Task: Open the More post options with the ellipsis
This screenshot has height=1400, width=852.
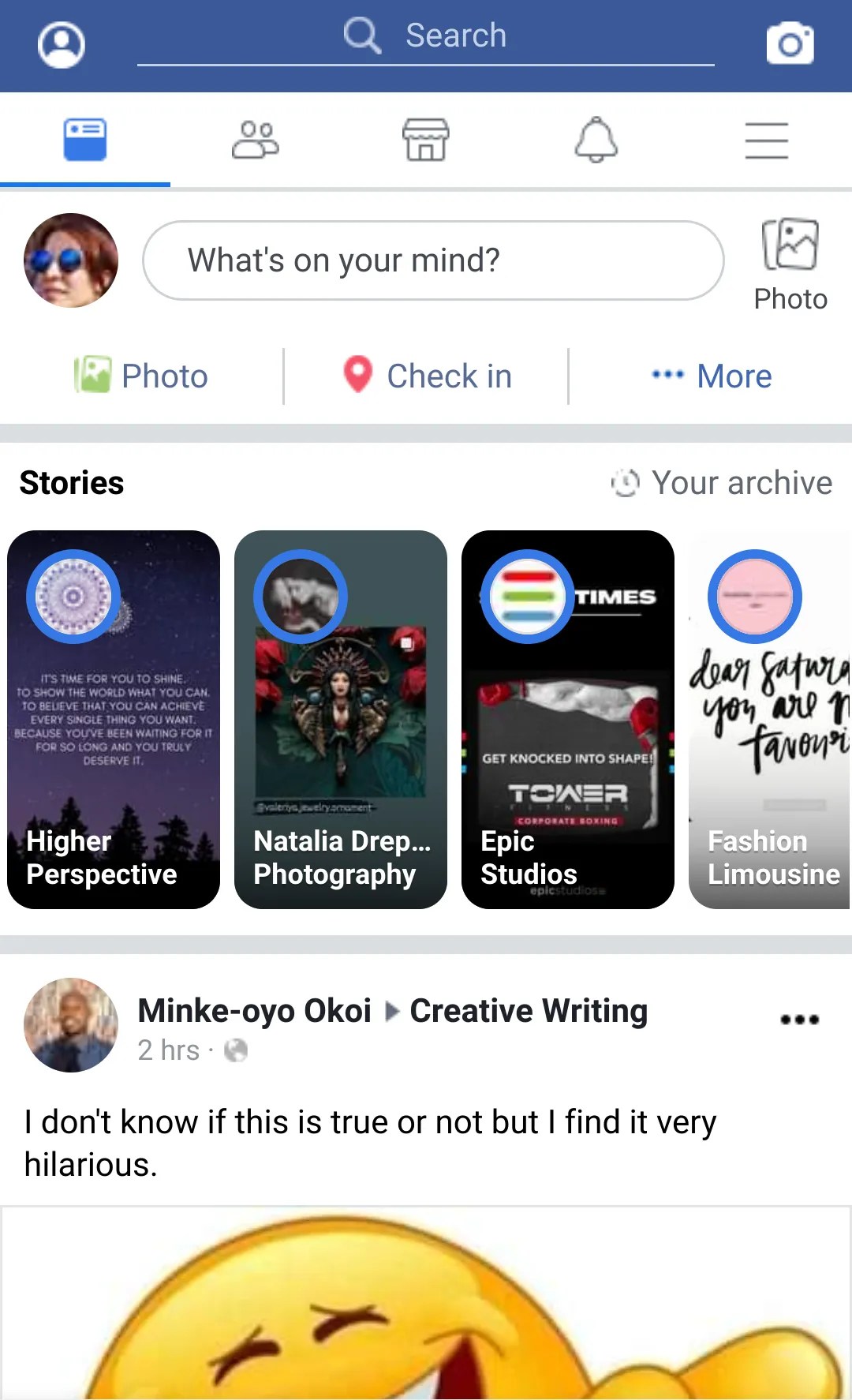Action: 709,376
